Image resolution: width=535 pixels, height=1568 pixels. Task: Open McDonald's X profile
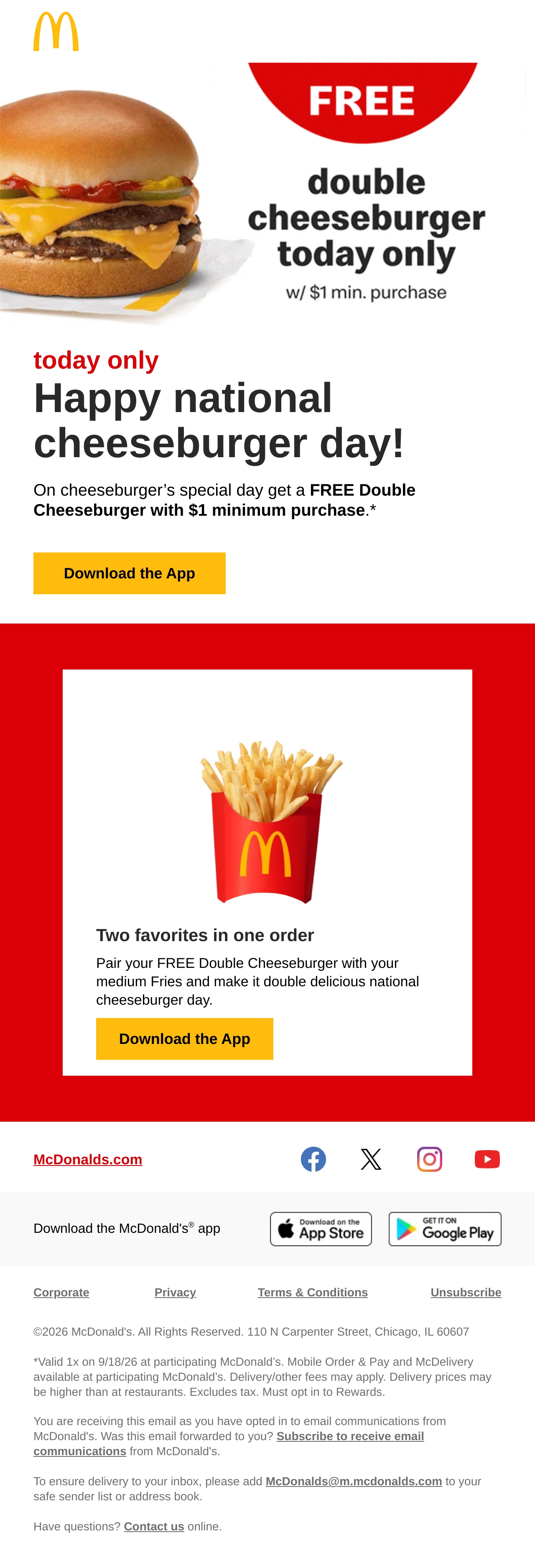click(371, 1159)
